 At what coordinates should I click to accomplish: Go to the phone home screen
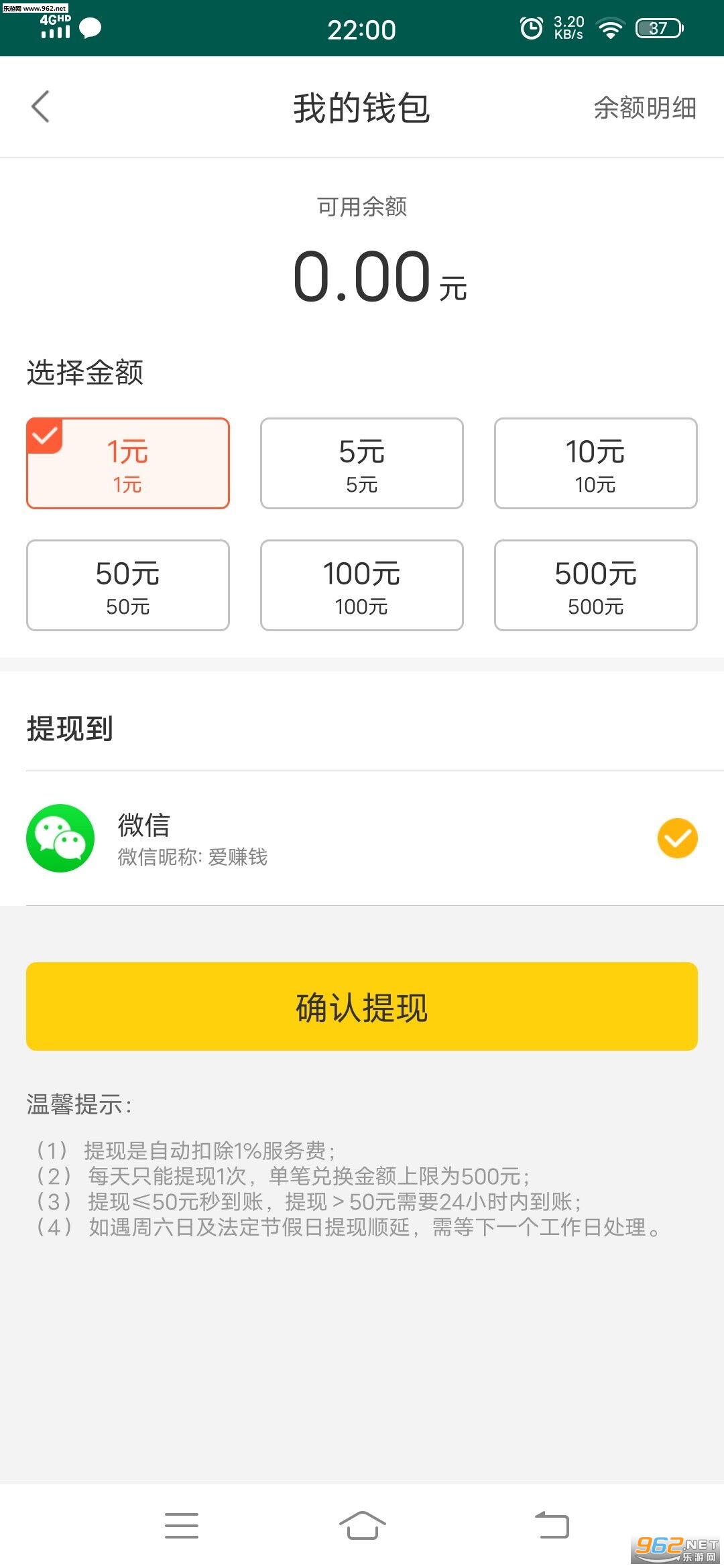(362, 1525)
